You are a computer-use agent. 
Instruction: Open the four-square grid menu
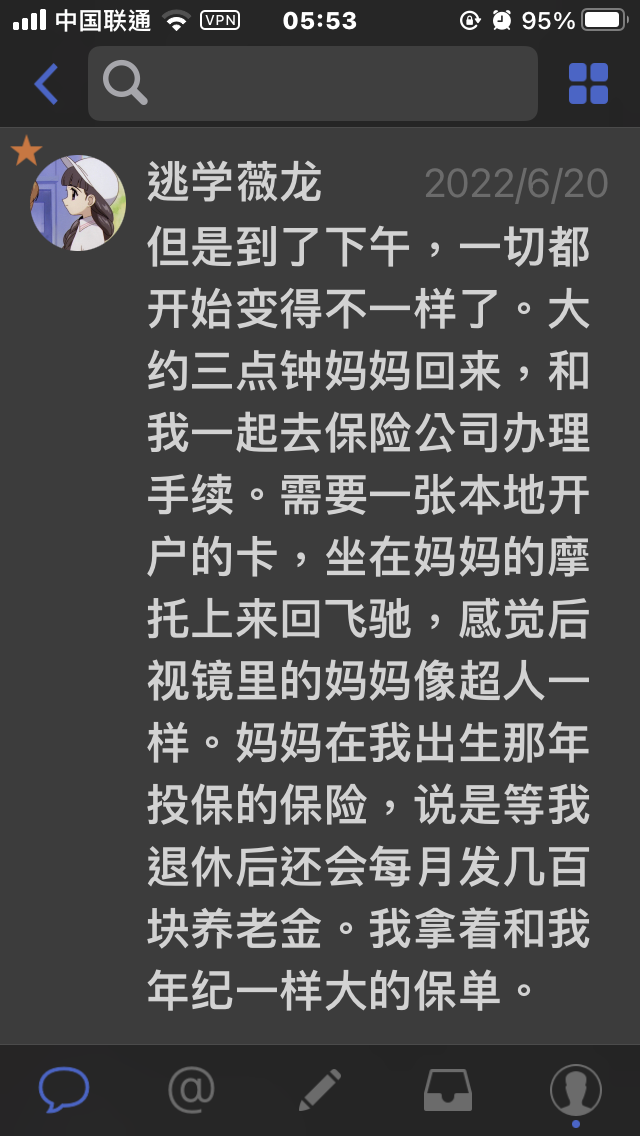coord(588,83)
